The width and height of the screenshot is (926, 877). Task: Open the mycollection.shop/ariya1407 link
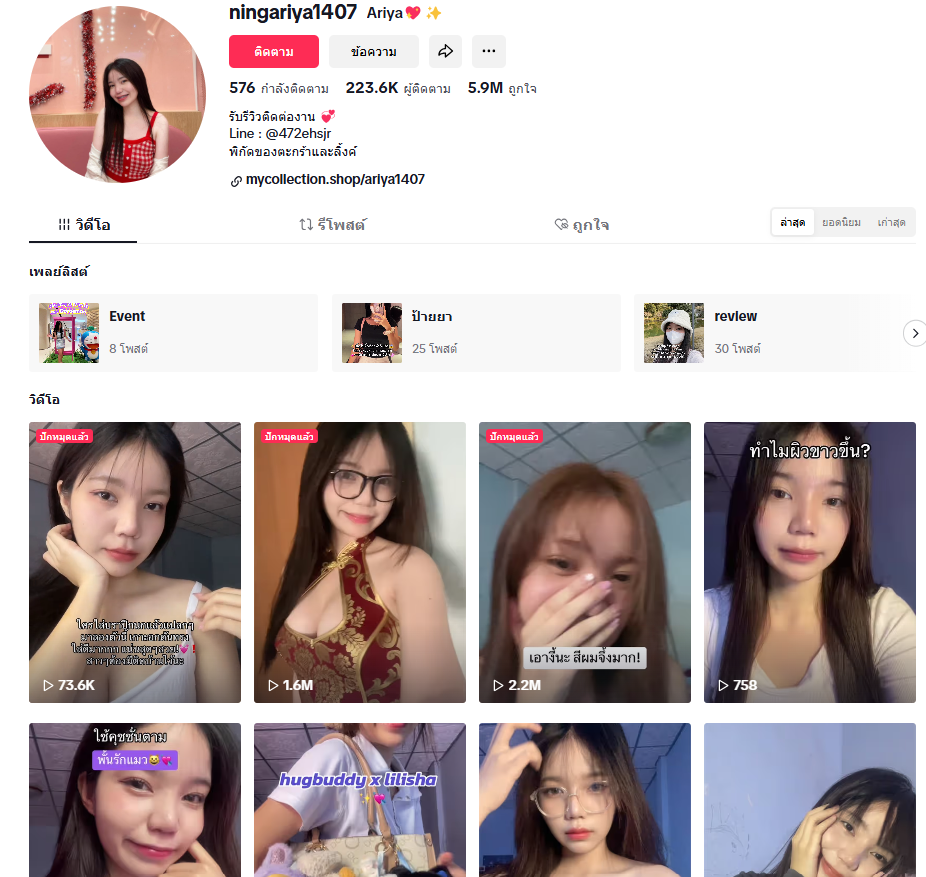point(334,180)
